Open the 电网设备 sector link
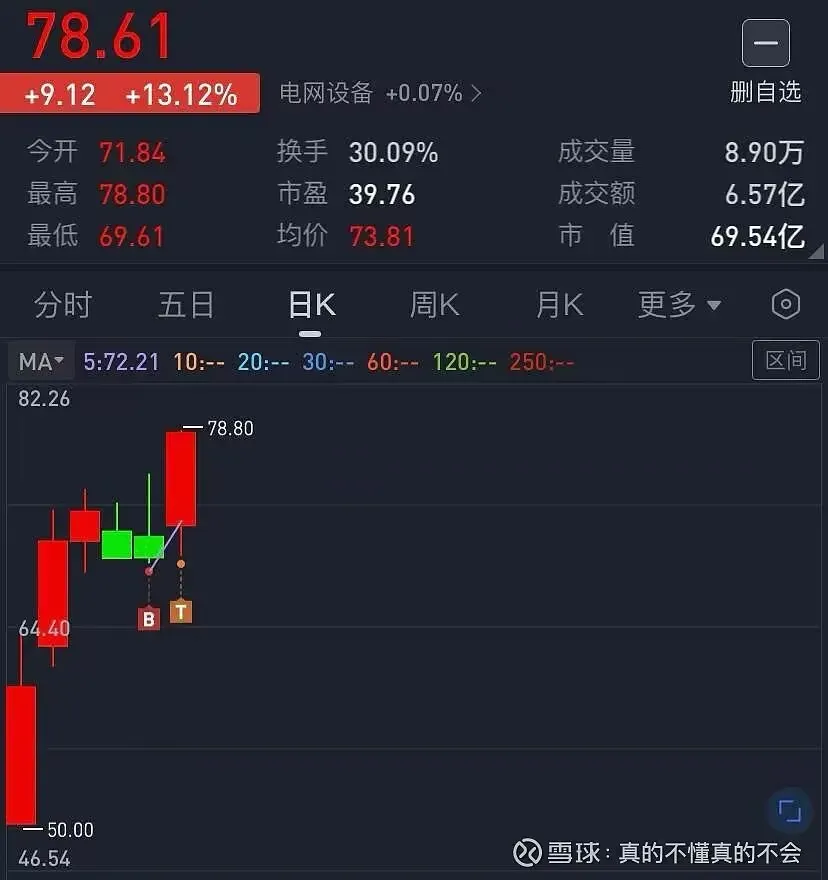This screenshot has height=880, width=828. 380,94
